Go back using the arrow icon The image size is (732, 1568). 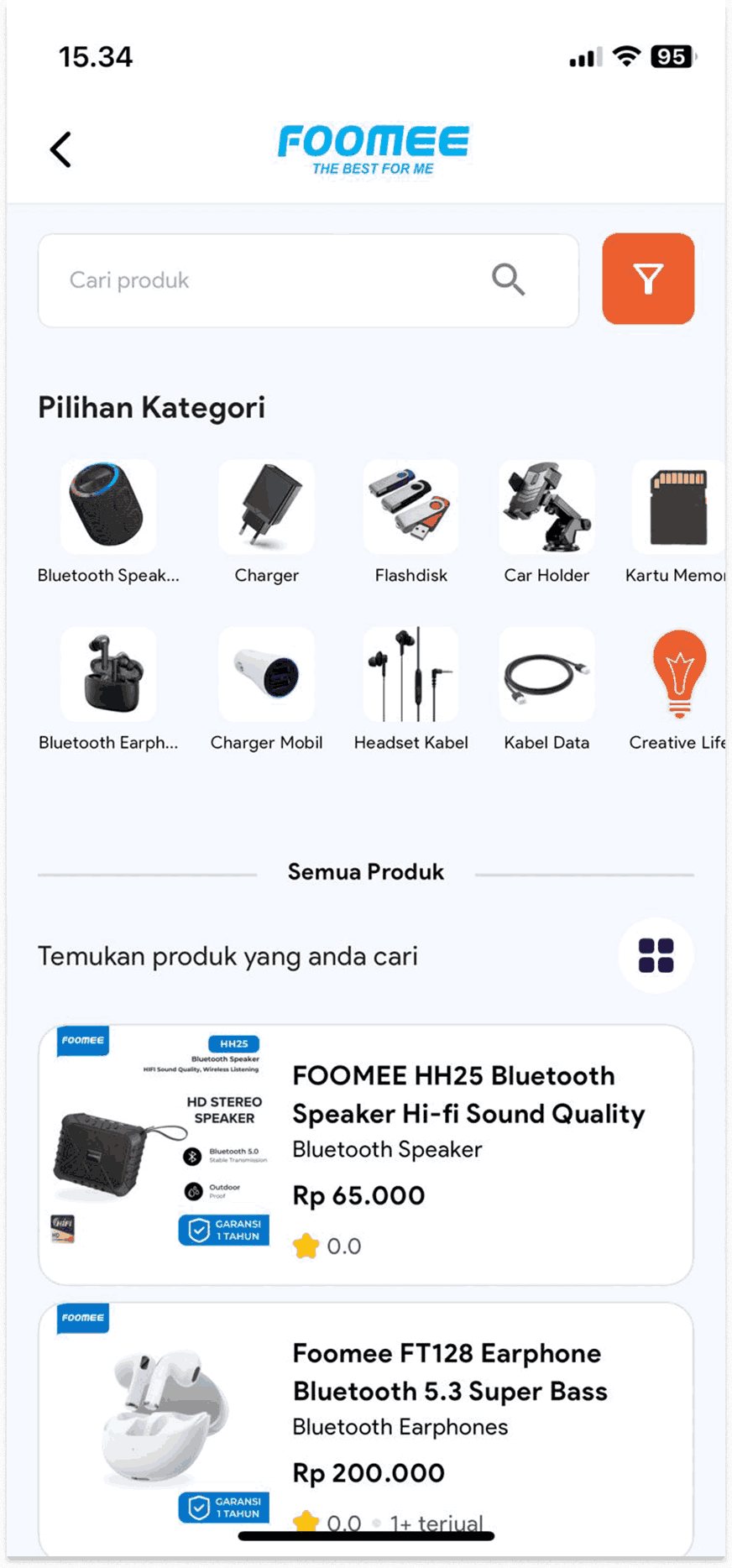[x=60, y=150]
